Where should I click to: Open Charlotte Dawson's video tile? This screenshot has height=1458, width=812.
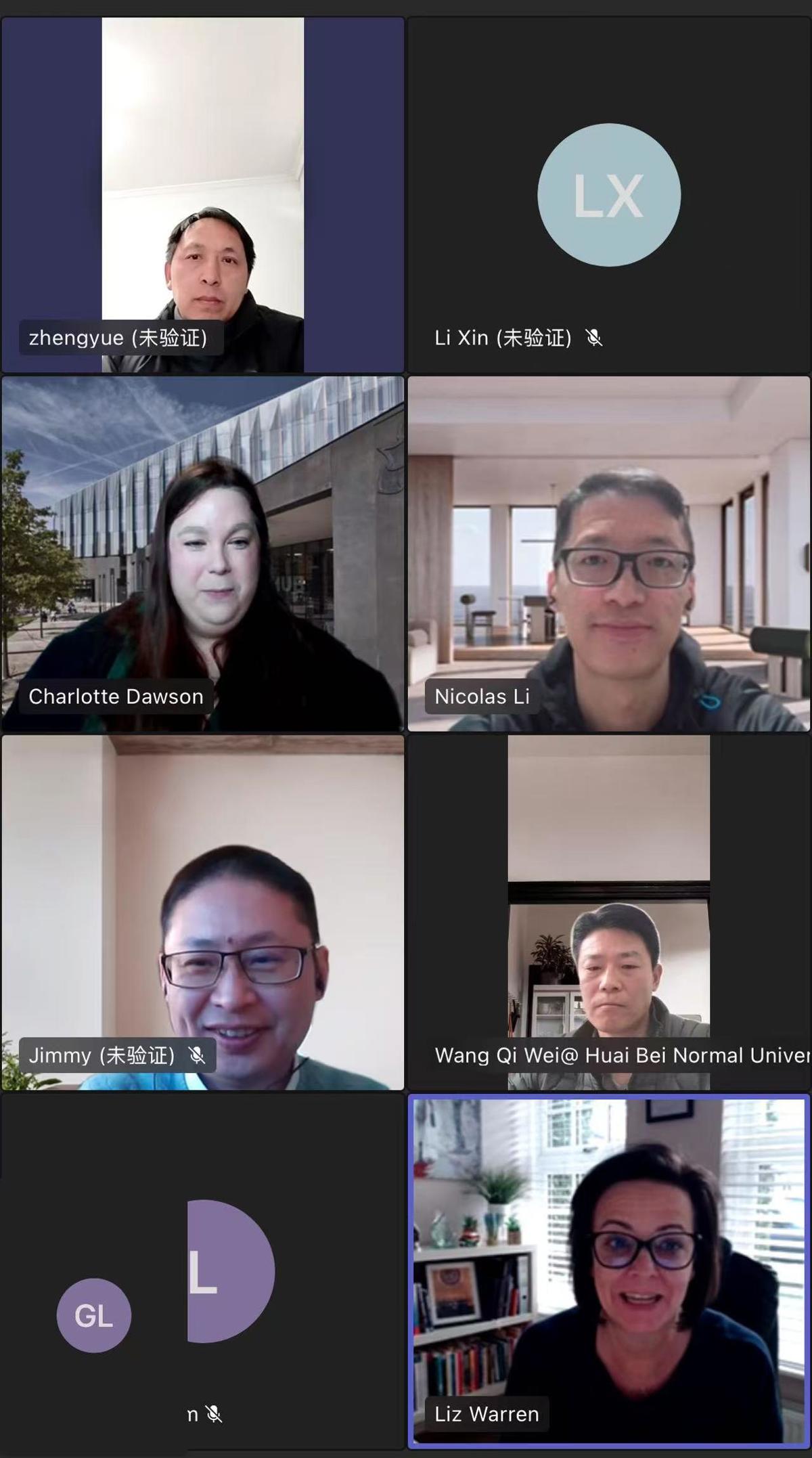[203, 554]
